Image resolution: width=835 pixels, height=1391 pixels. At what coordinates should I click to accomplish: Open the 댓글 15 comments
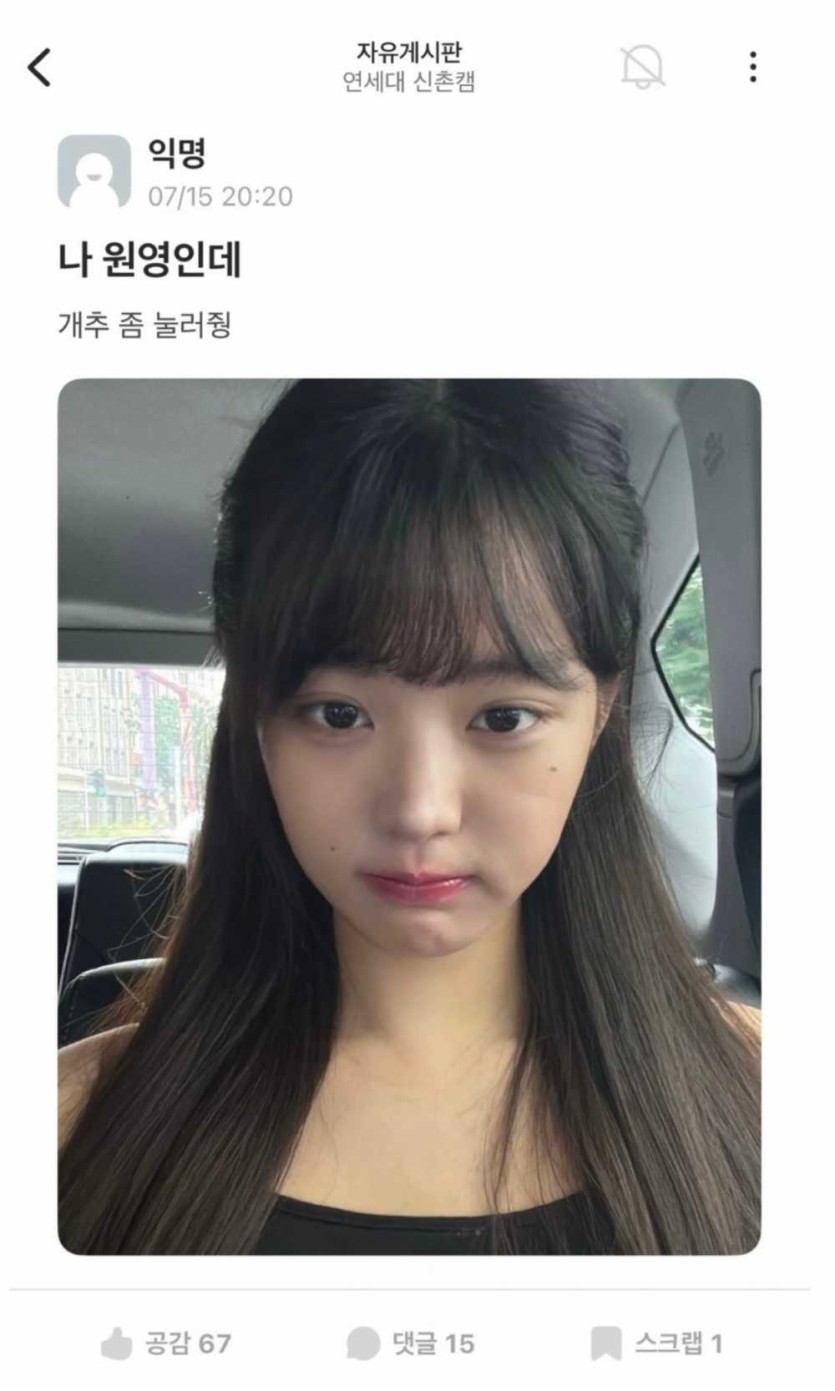[x=410, y=1343]
